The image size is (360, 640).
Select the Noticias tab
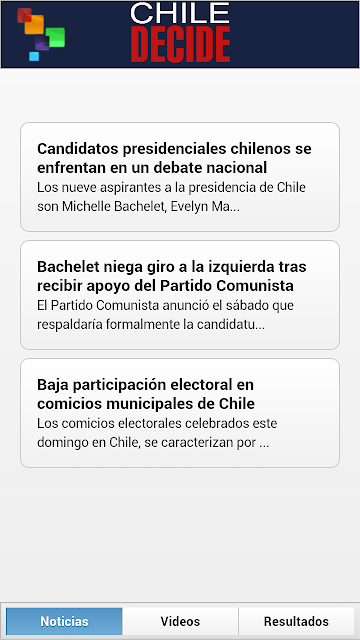point(64,621)
